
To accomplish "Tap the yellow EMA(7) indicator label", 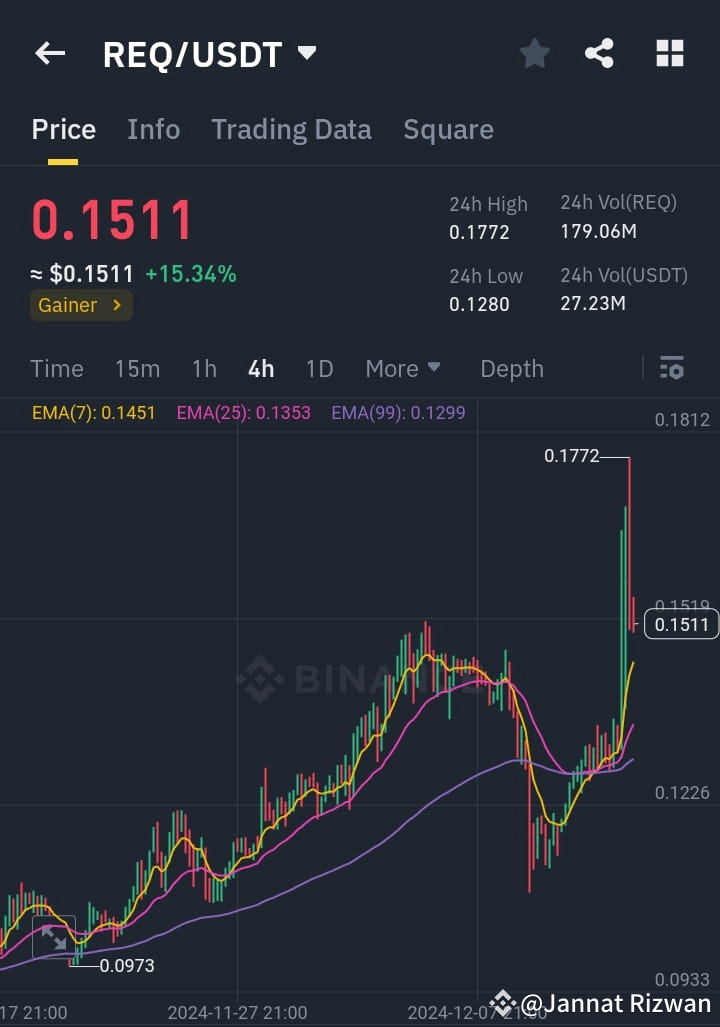I will coord(93,412).
